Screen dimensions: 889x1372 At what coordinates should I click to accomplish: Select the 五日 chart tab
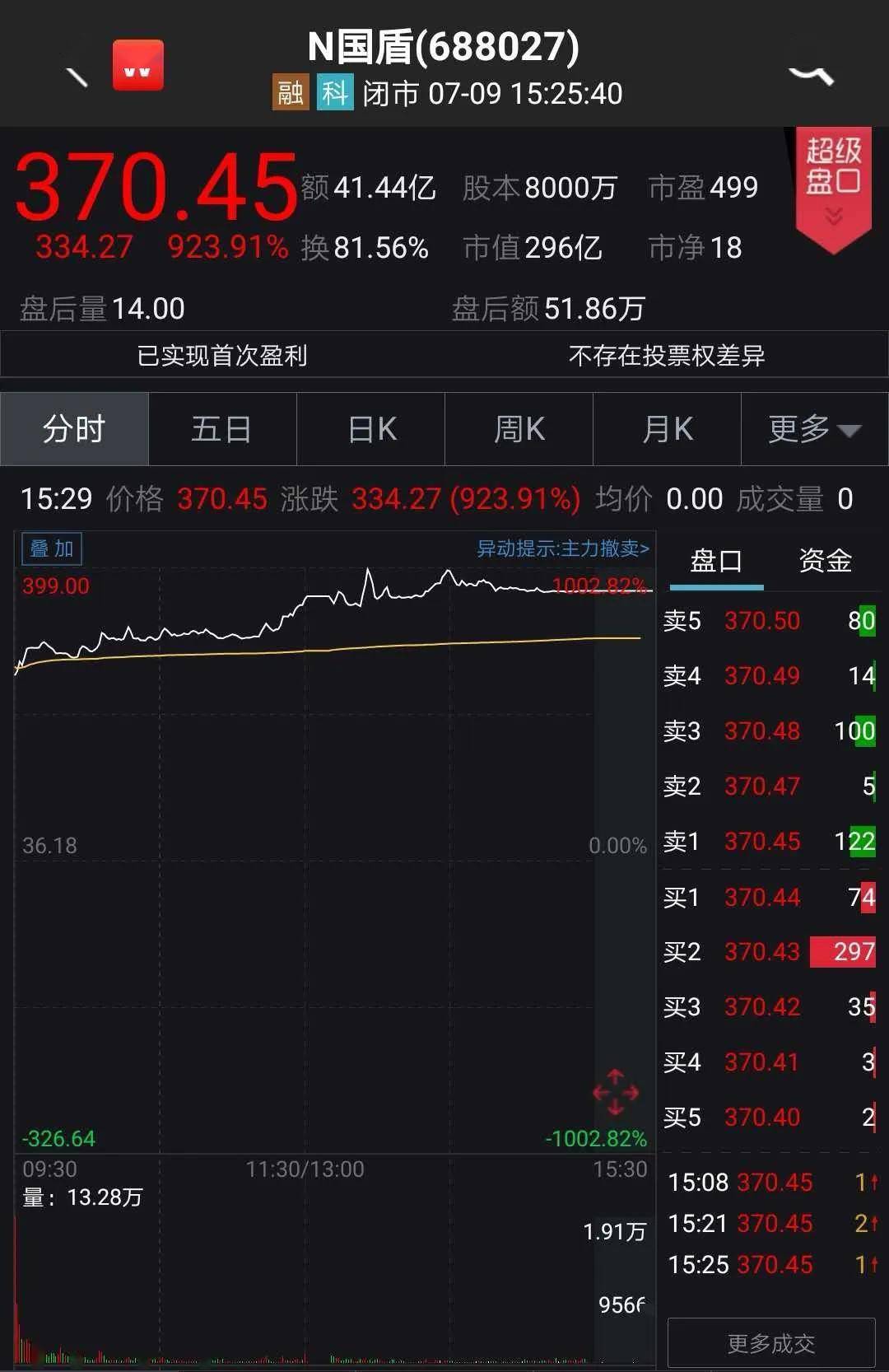(x=222, y=429)
